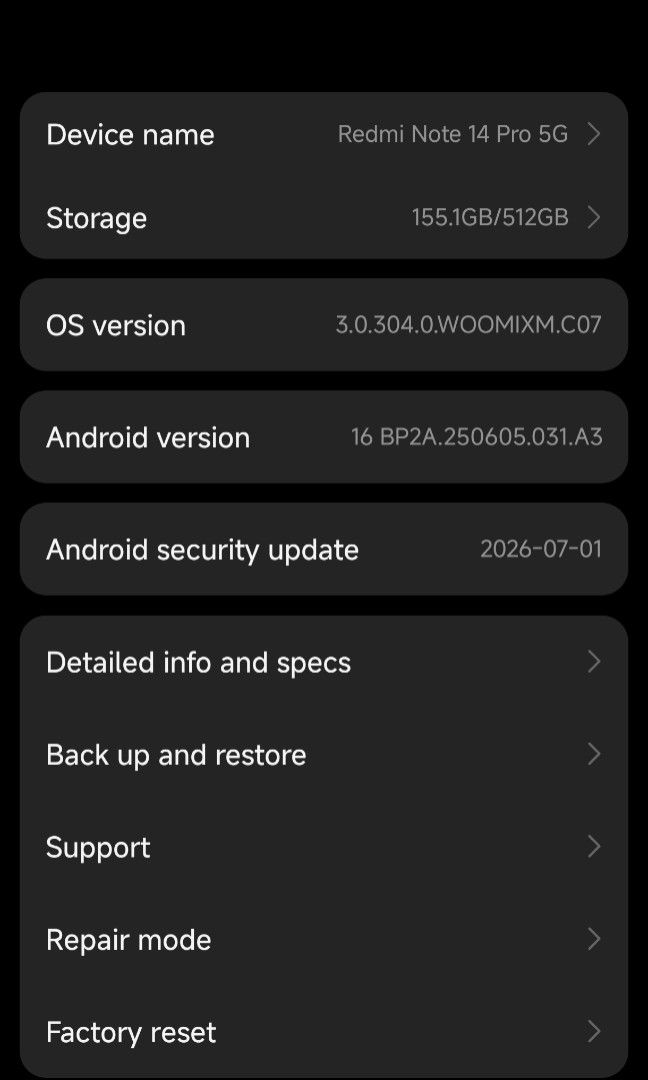
Task: Go to Back up and restore
Action: click(324, 754)
